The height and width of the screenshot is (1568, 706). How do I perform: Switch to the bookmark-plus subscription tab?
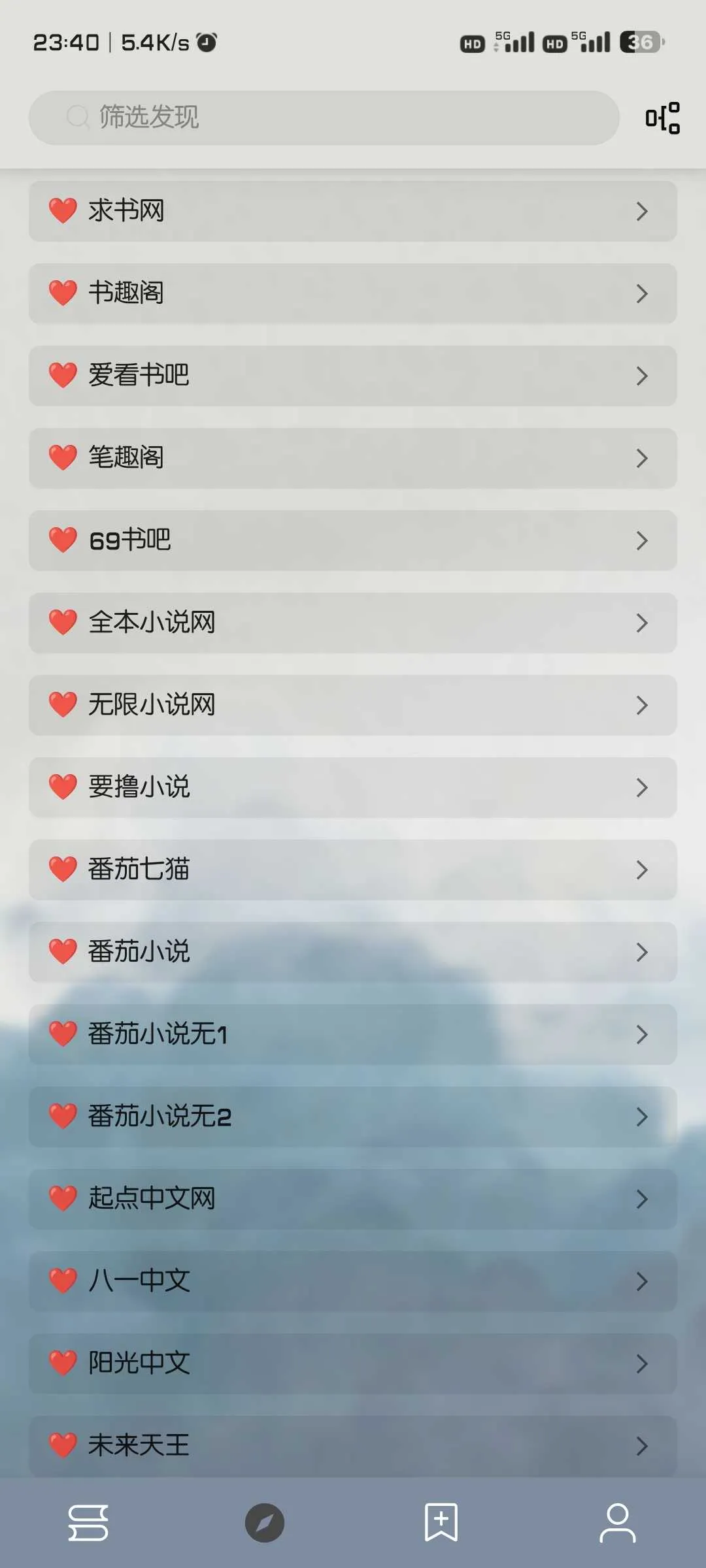(441, 1523)
